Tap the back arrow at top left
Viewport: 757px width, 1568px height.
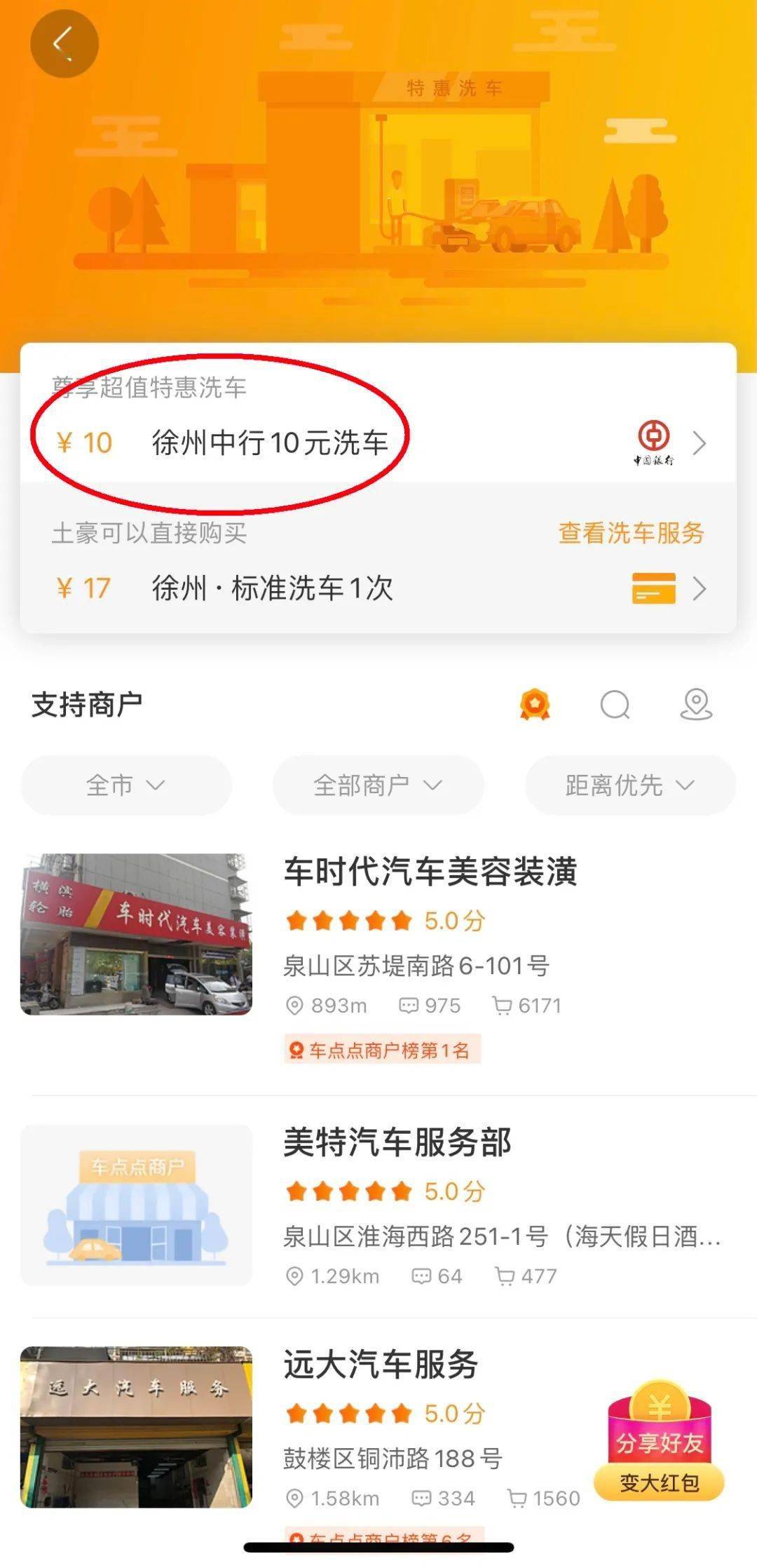[x=64, y=42]
